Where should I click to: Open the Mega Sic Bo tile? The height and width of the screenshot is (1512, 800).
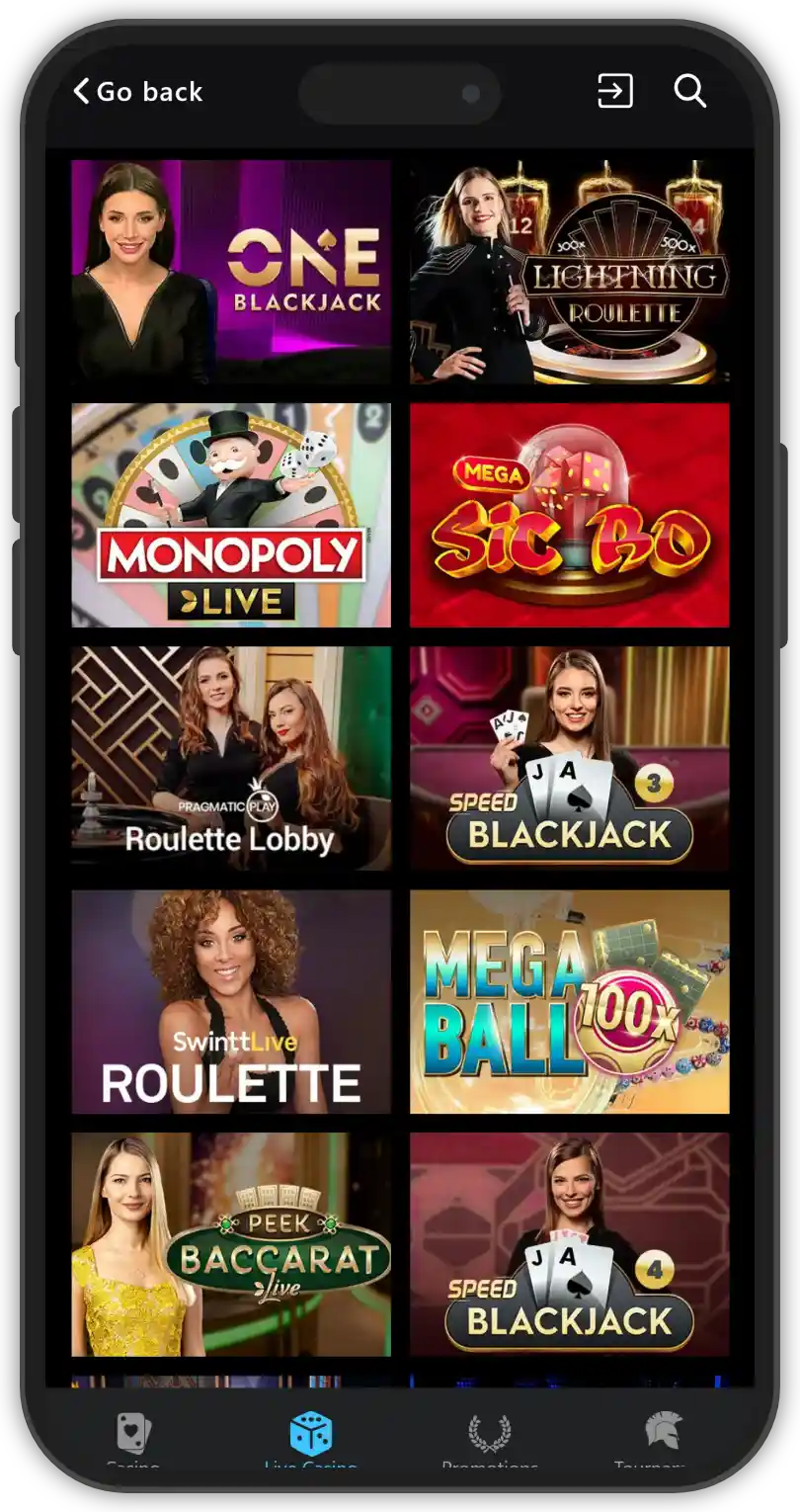coord(570,515)
